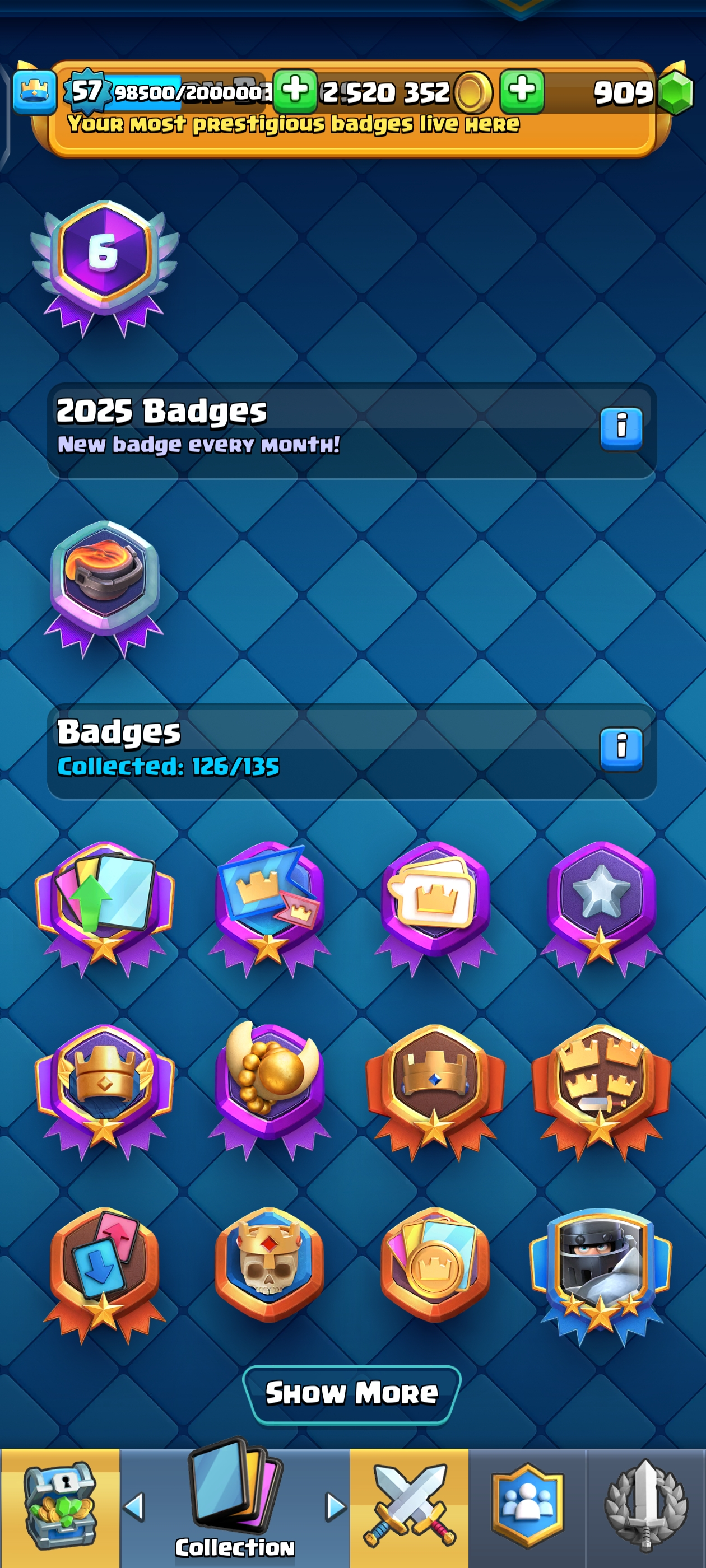Open info for 2025 Badges
706x1568 pixels.
621,428
